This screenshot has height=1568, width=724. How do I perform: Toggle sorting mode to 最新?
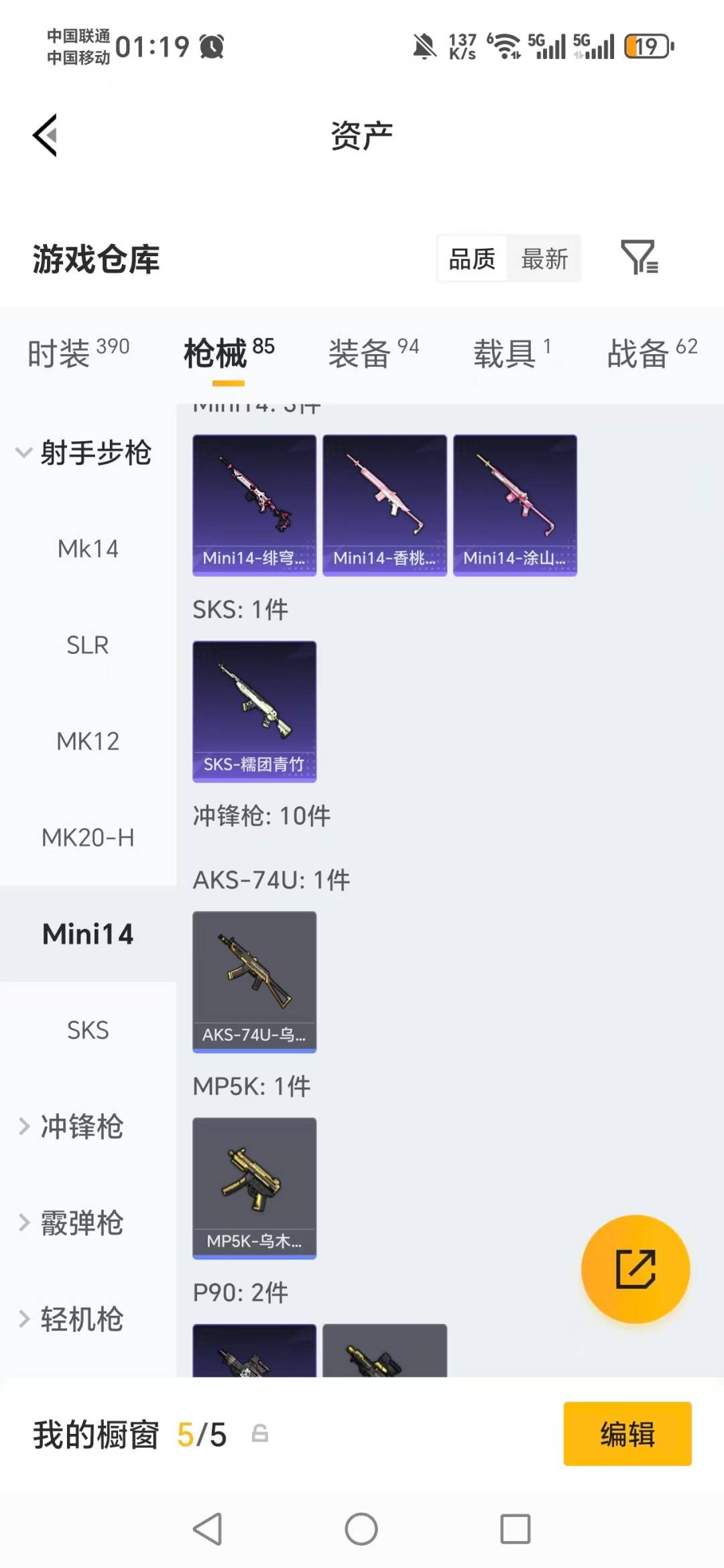(x=545, y=258)
